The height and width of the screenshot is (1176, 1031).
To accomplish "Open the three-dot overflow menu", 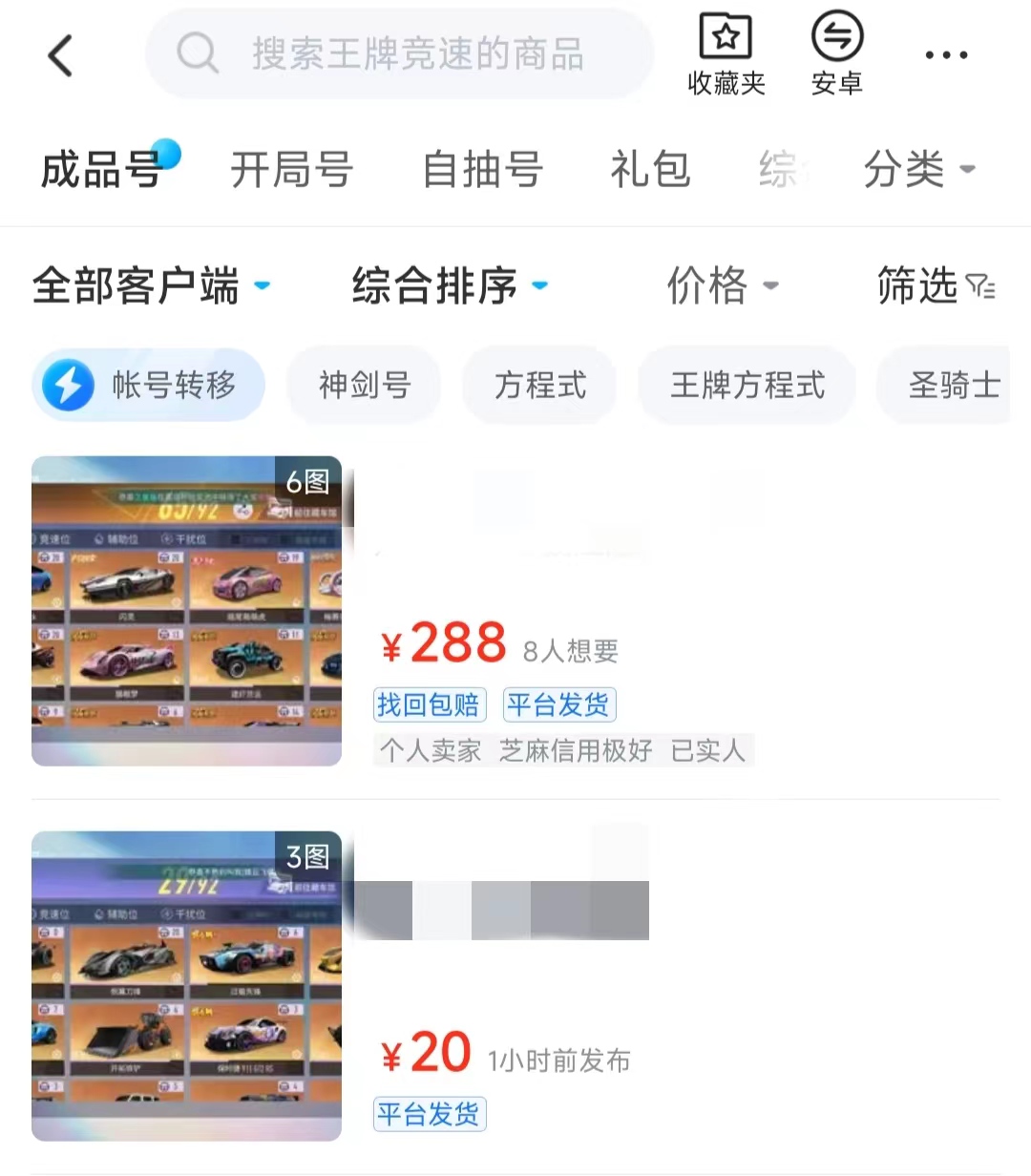I will tap(946, 55).
